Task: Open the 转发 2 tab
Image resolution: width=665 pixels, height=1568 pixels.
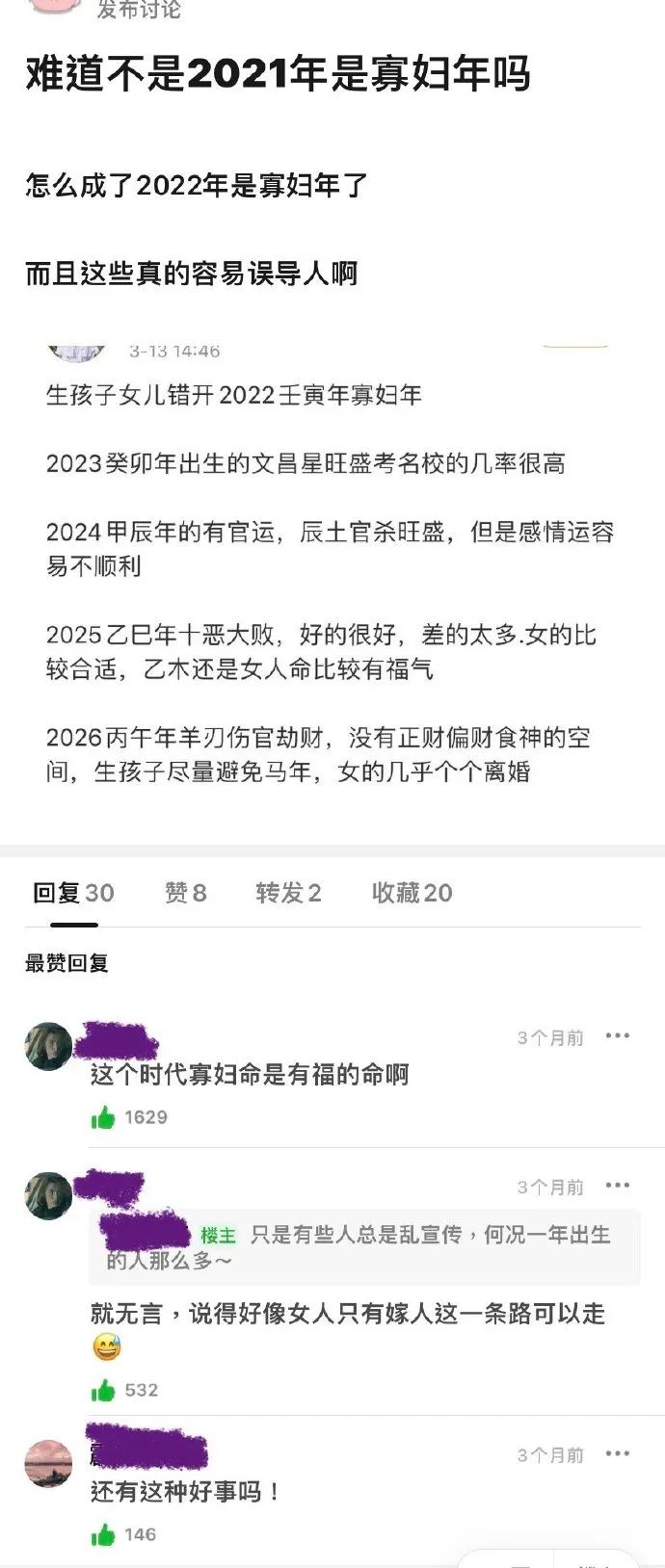Action: (x=288, y=893)
